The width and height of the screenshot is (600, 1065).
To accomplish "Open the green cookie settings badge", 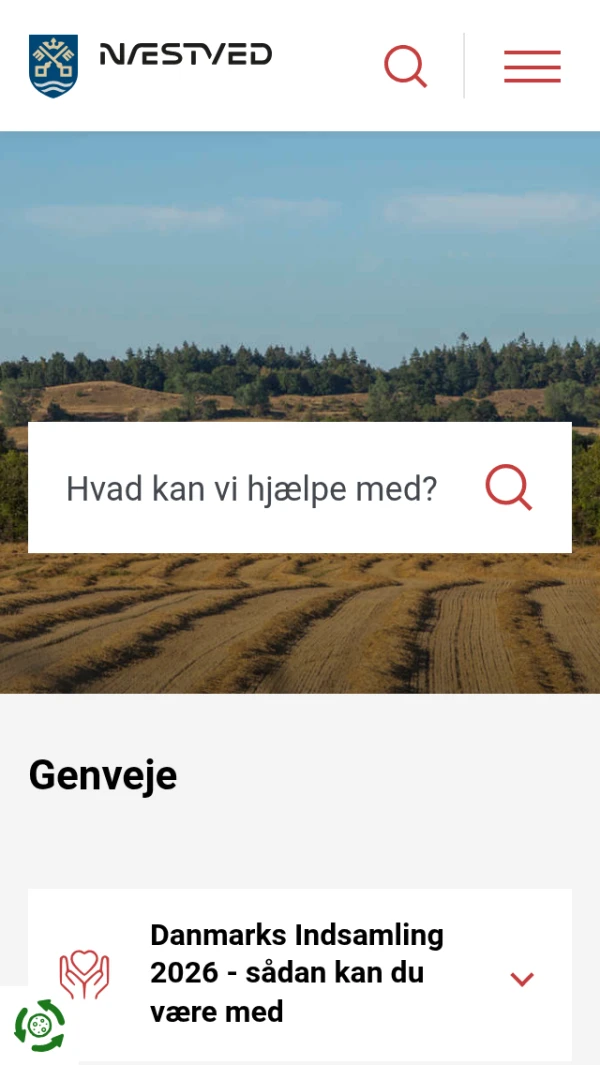I will pyautogui.click(x=39, y=1025).
